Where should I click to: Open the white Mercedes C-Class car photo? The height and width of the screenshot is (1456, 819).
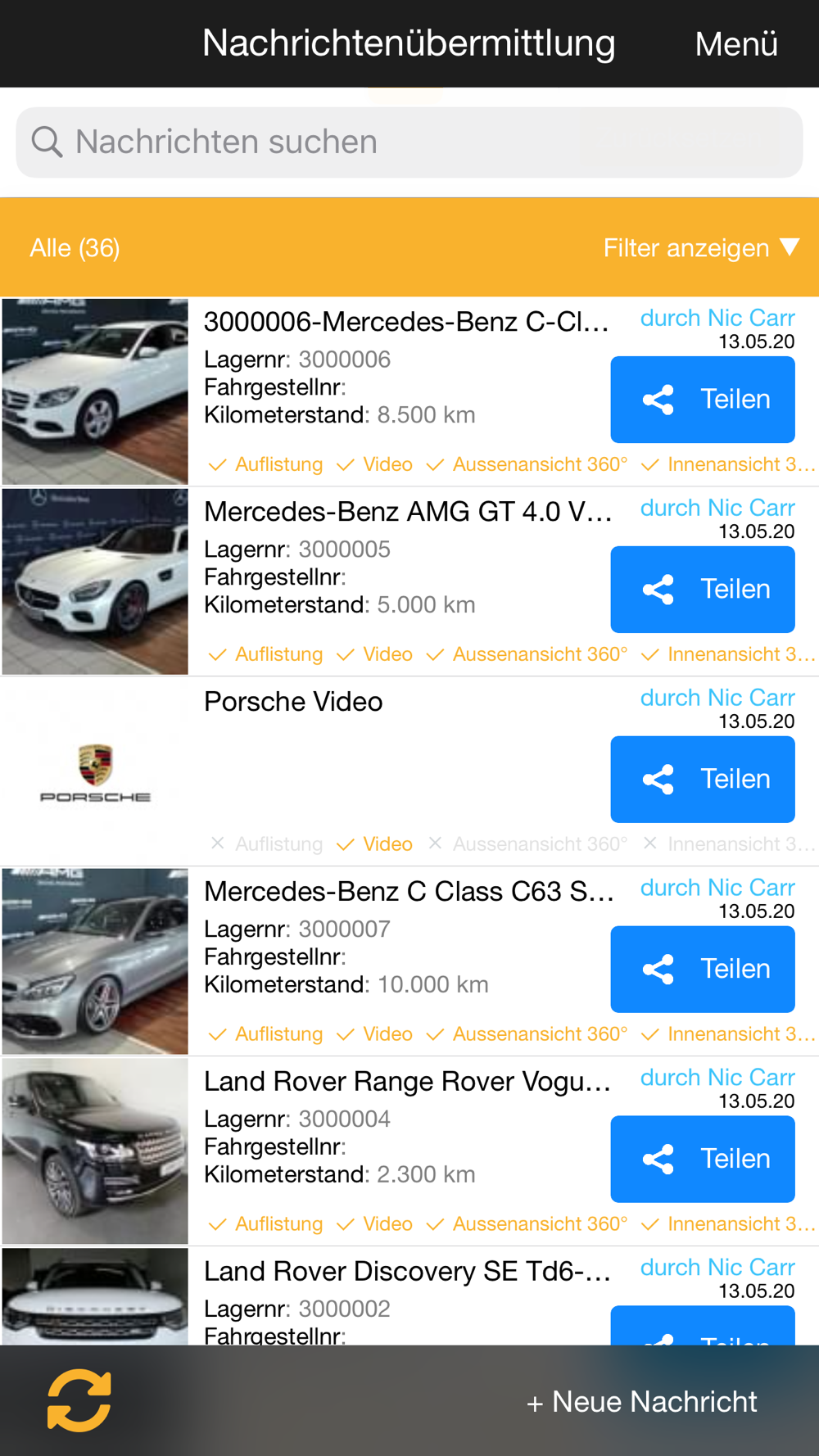click(95, 391)
